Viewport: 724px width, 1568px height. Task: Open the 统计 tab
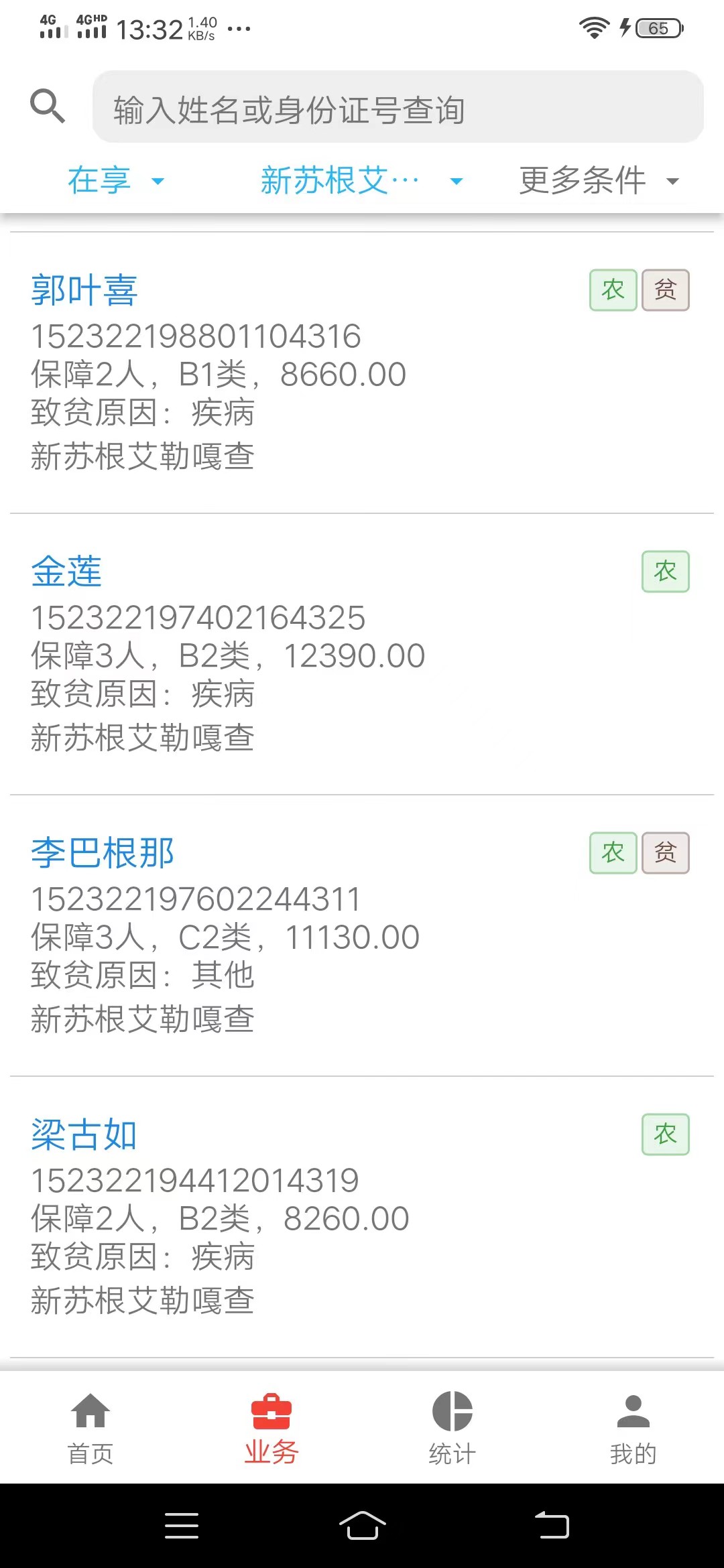pos(452,1427)
